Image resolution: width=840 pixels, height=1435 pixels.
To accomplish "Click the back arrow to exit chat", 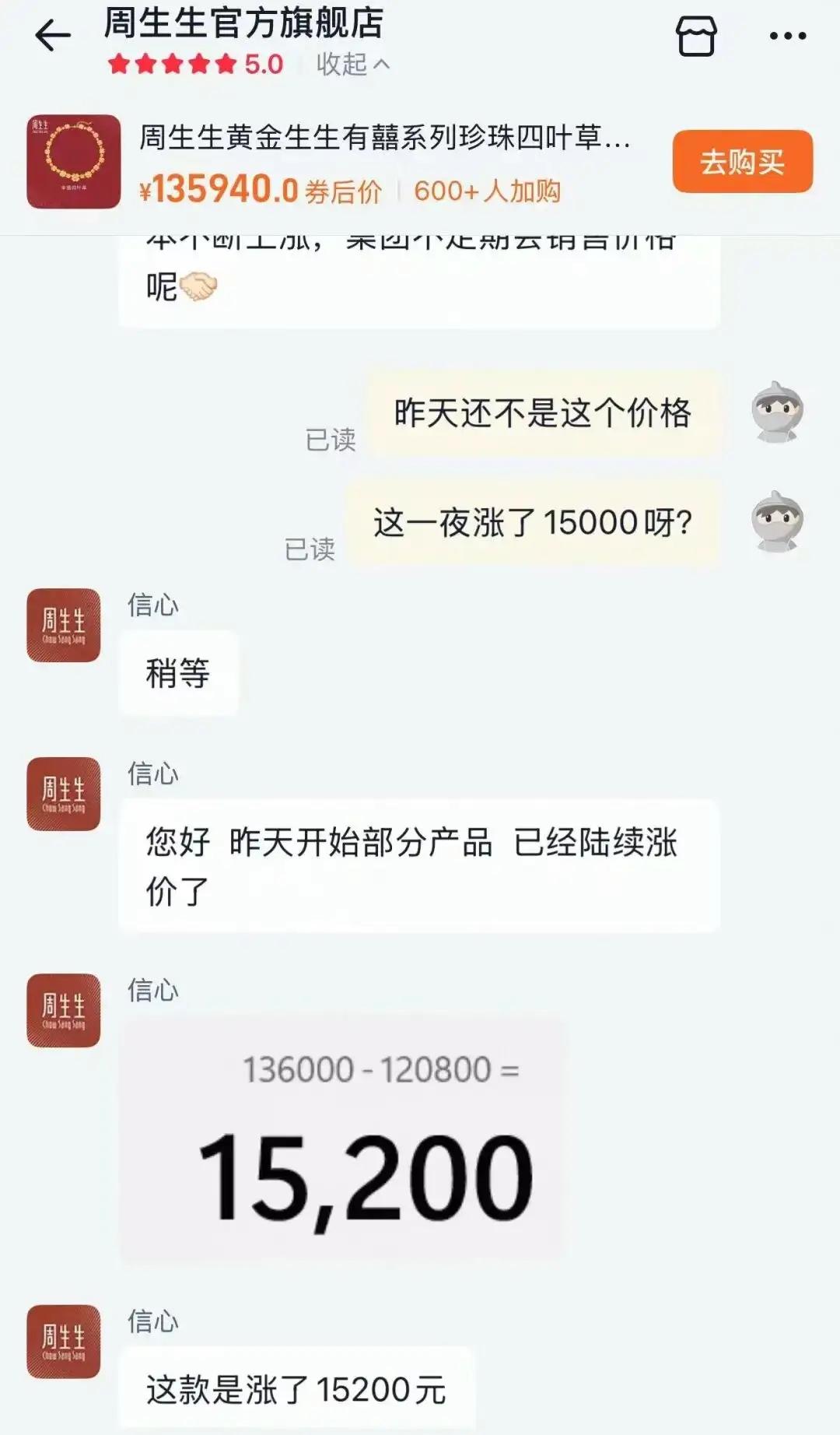I will [x=52, y=34].
